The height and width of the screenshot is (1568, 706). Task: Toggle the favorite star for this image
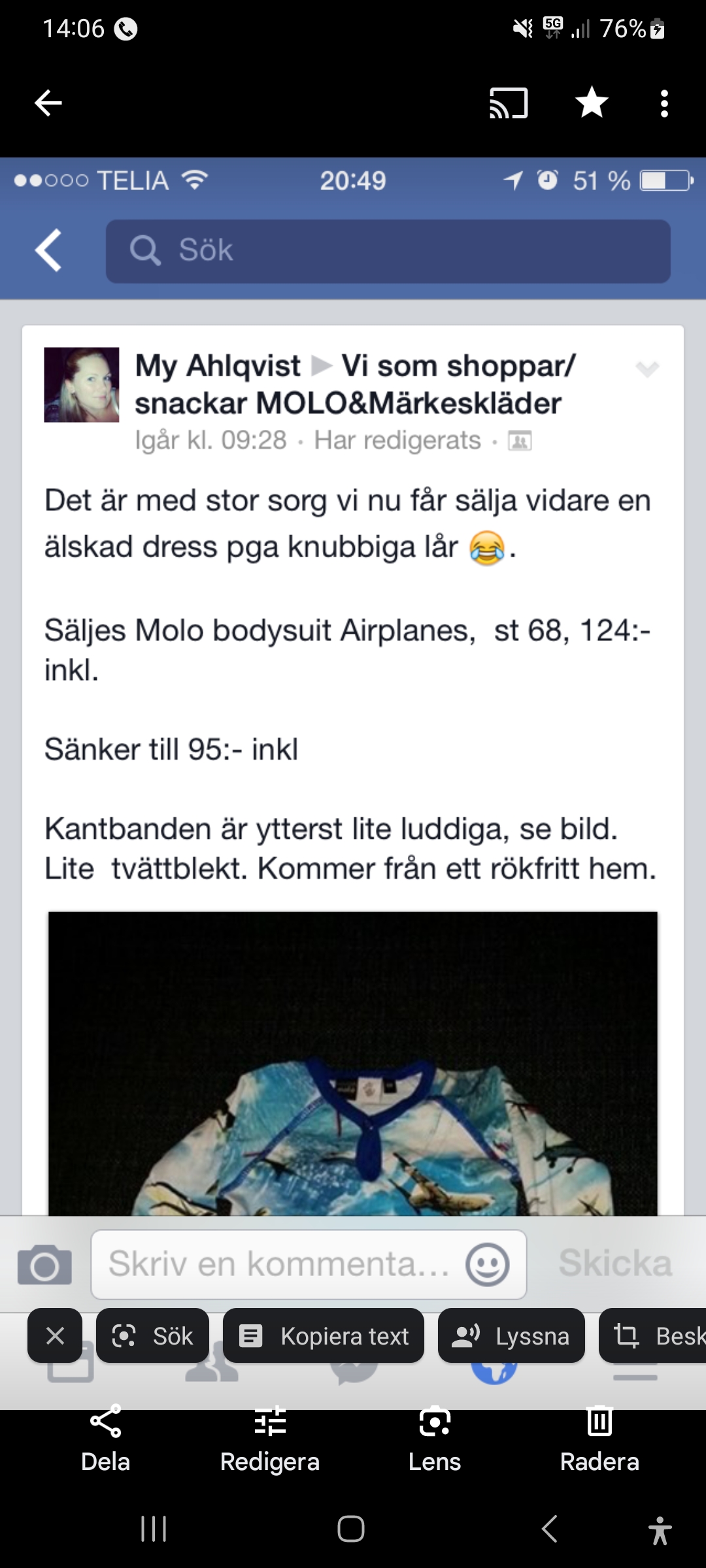592,103
